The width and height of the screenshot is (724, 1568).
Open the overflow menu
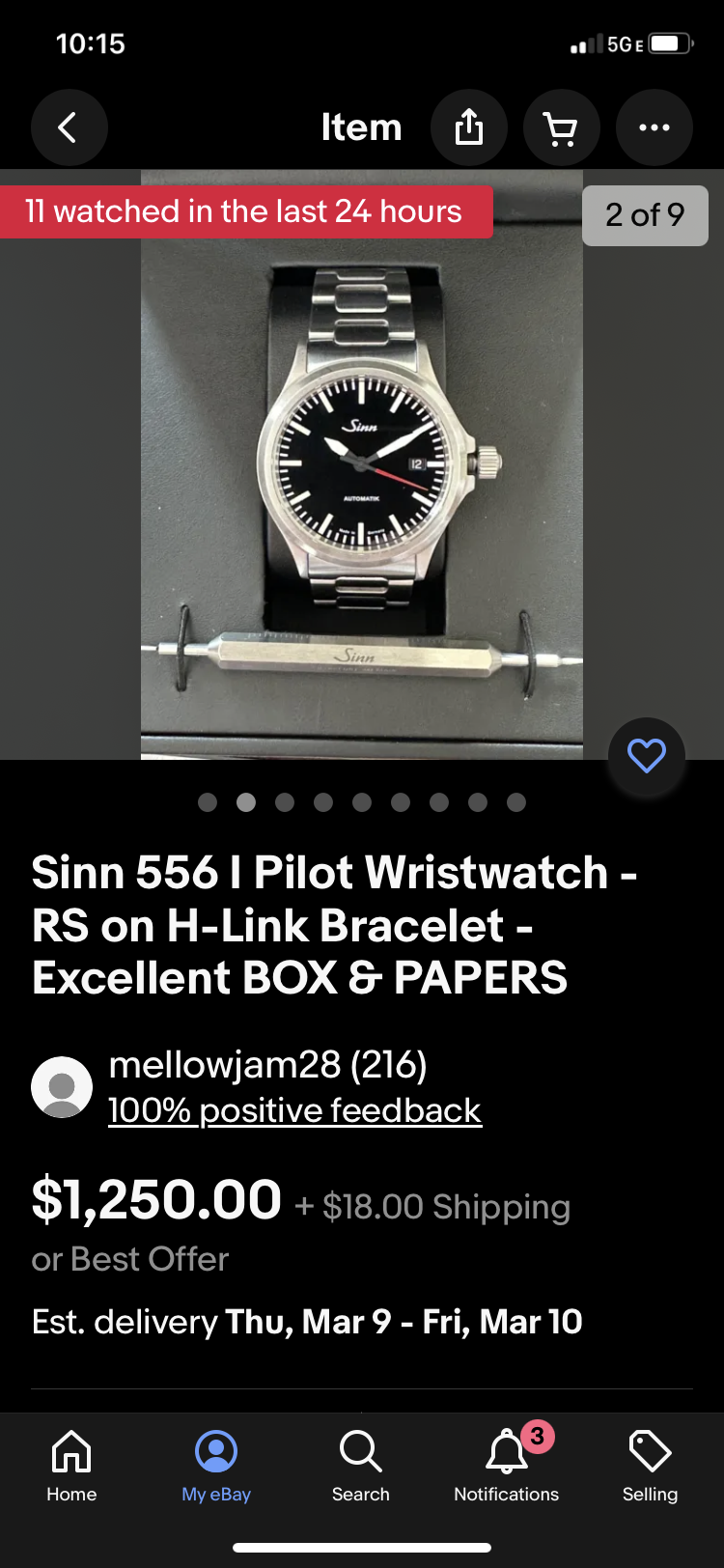654,127
